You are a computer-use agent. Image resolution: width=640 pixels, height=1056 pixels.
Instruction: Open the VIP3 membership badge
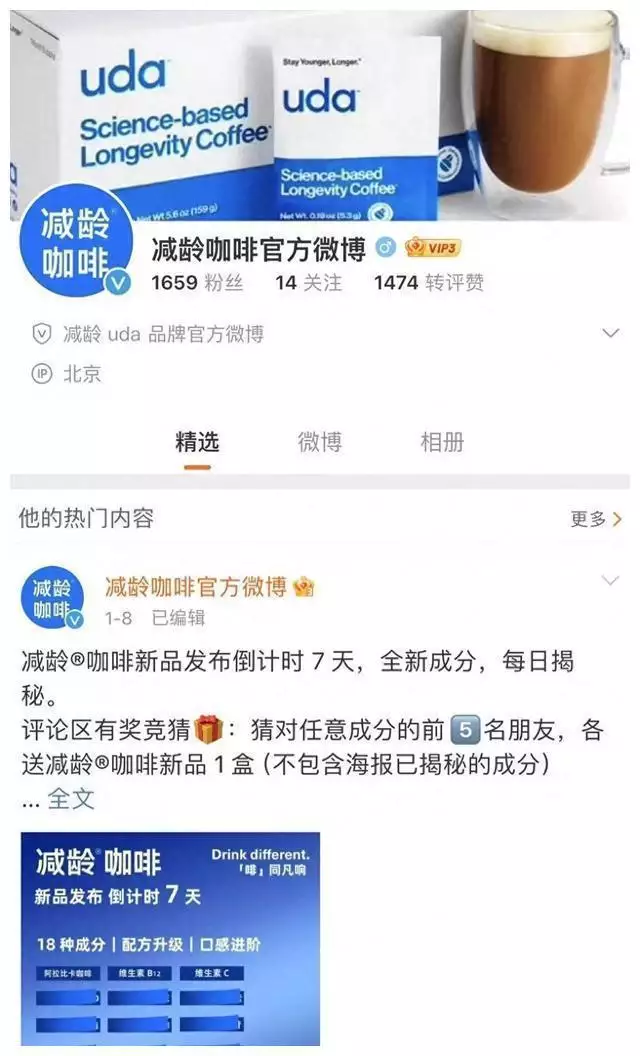click(432, 248)
